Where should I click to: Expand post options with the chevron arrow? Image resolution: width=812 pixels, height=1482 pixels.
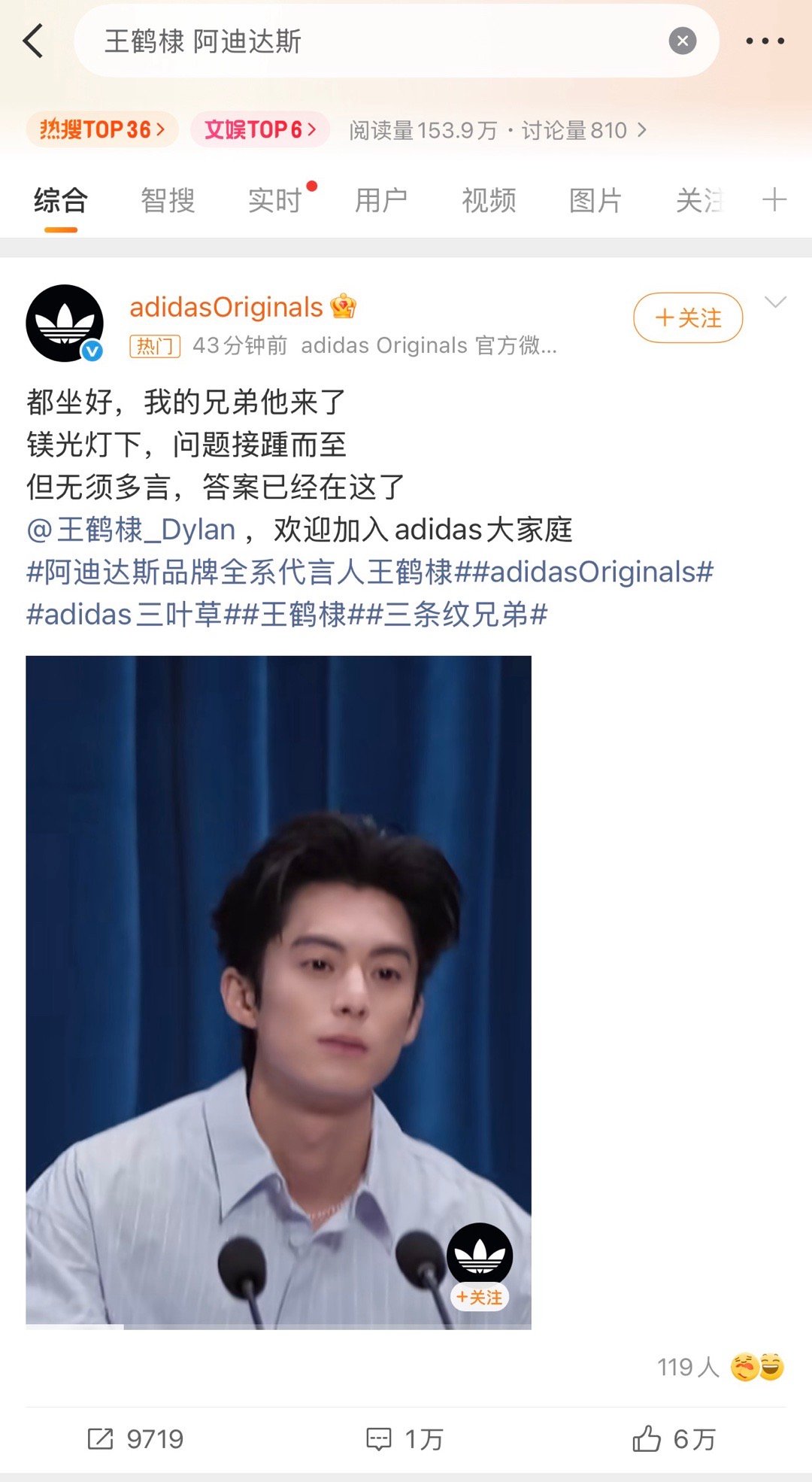(775, 301)
